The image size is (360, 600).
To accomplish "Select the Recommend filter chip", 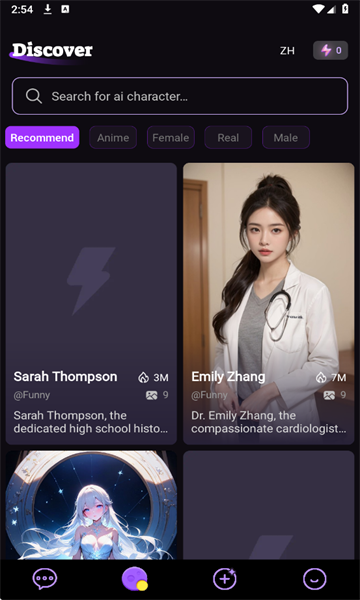I will tap(42, 137).
